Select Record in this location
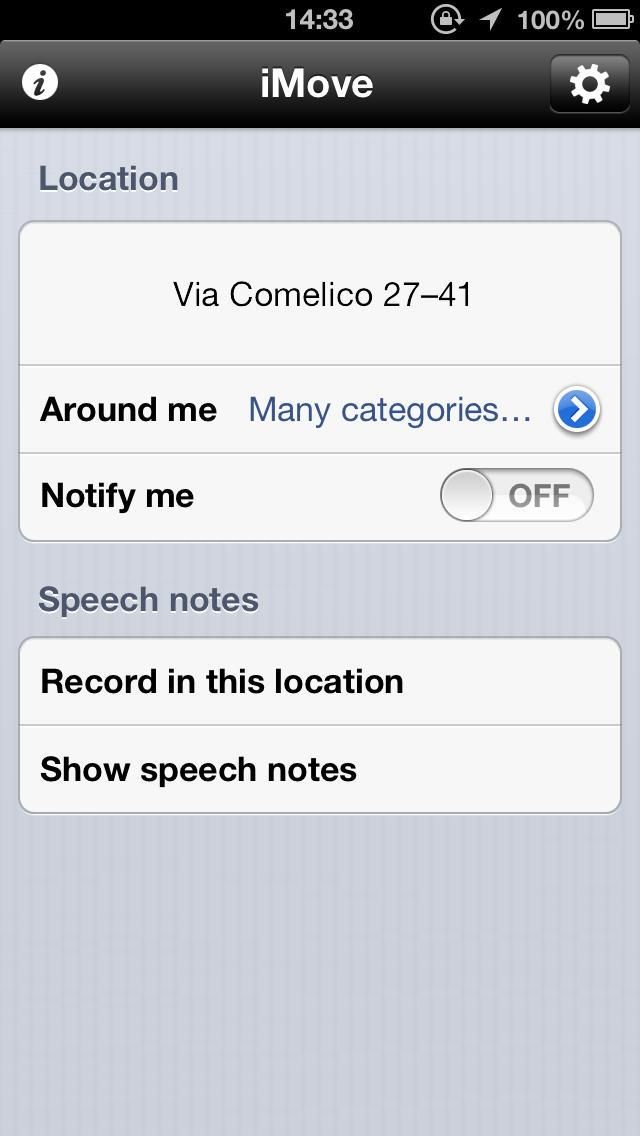Viewport: 640px width, 1136px height. coord(320,682)
